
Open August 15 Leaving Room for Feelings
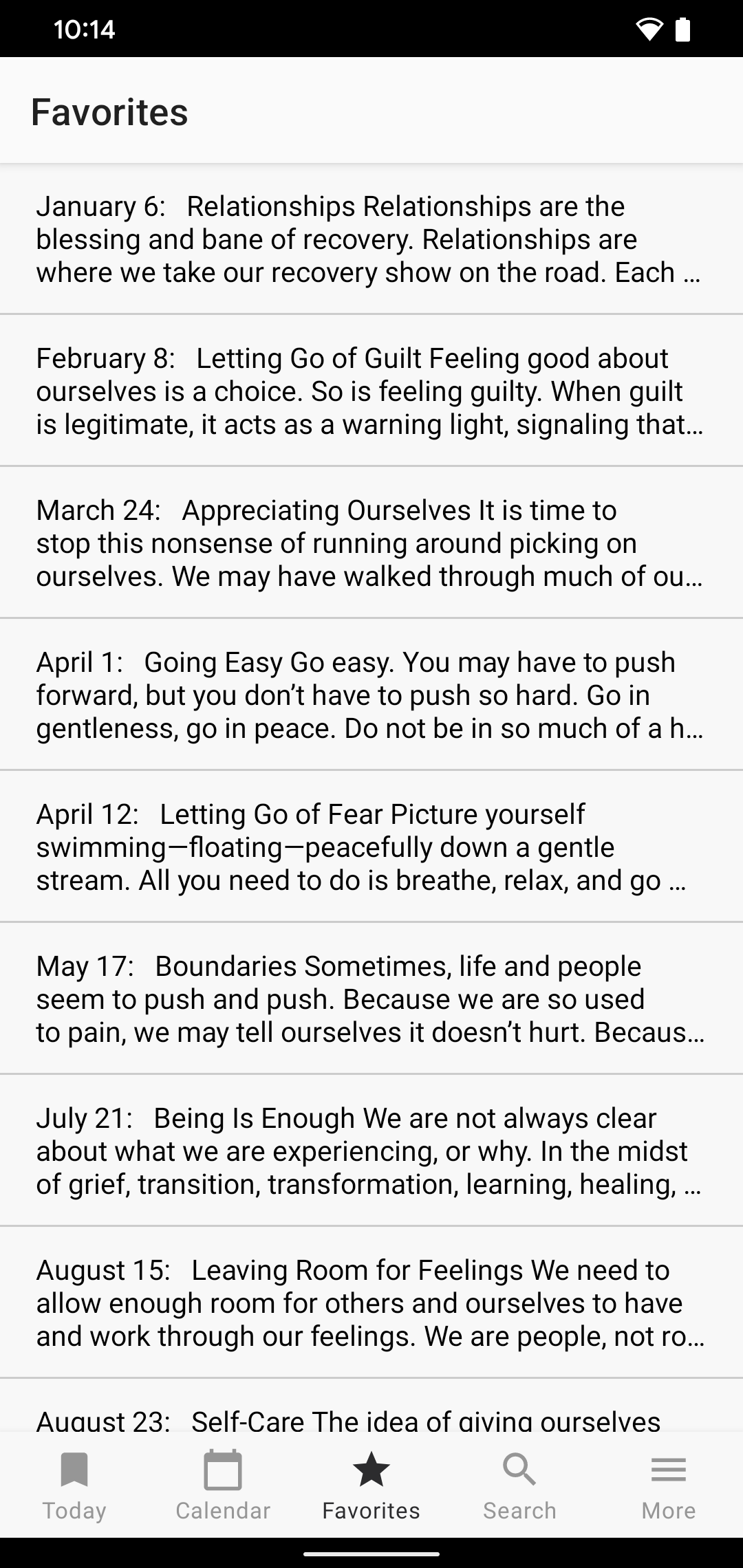(371, 1303)
